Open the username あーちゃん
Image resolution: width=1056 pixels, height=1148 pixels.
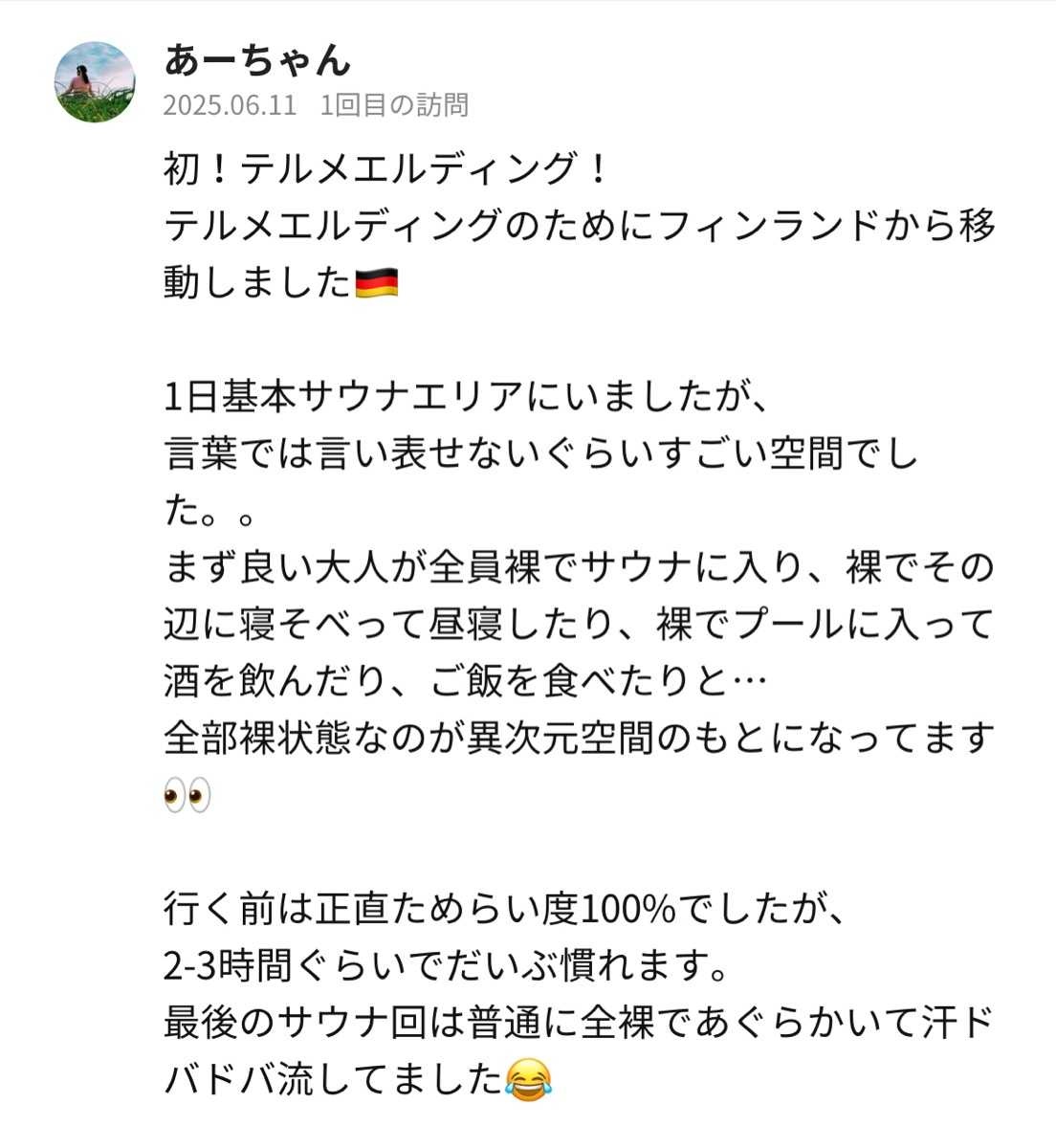click(x=257, y=61)
